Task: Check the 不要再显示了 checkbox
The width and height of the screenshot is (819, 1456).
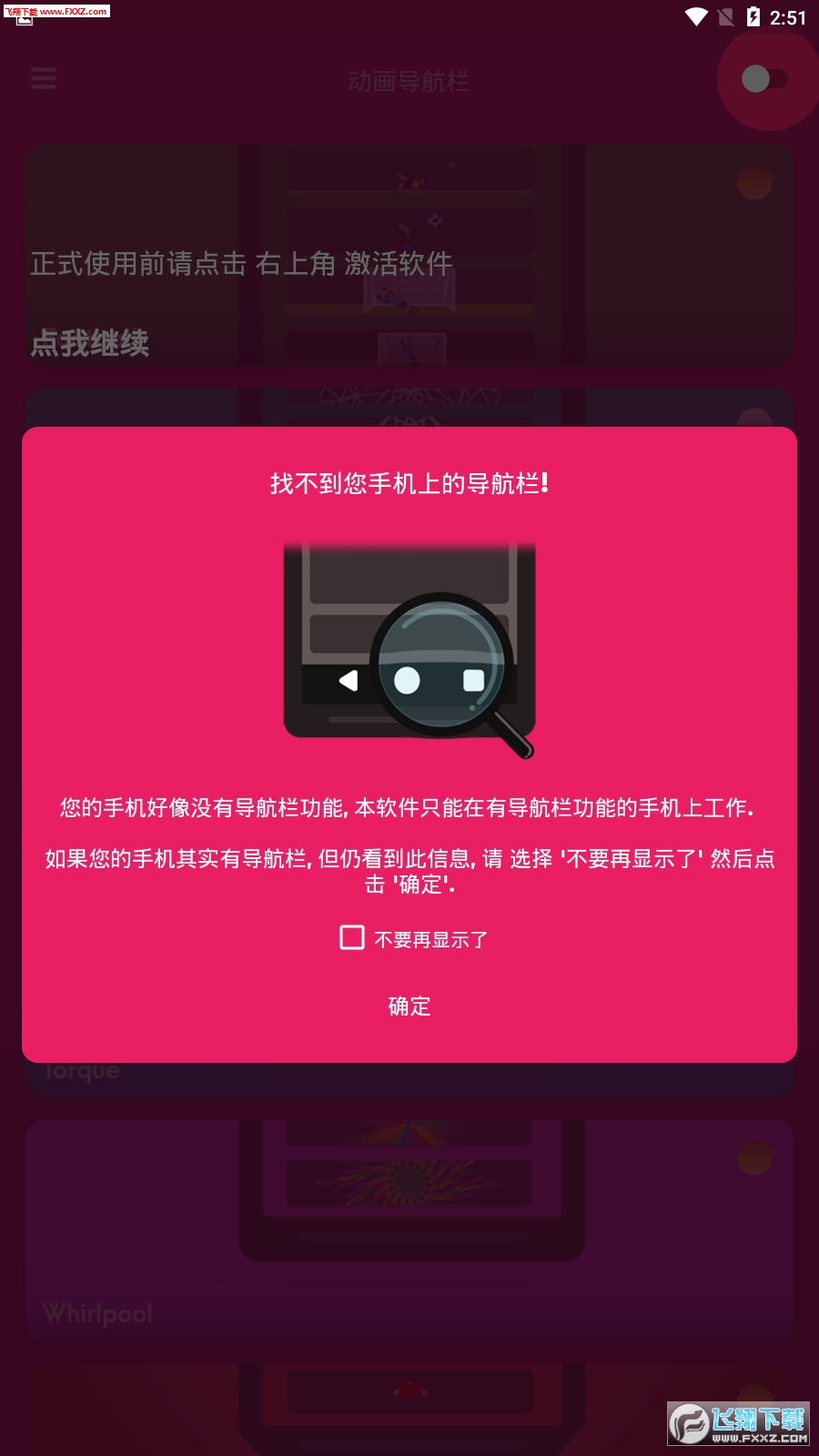Action: pos(352,937)
